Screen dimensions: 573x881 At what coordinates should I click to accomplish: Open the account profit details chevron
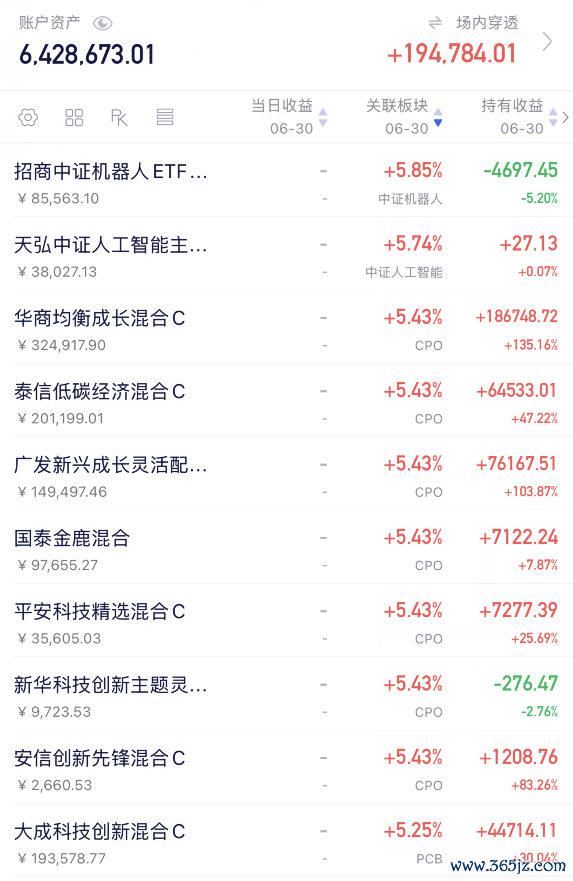(547, 42)
